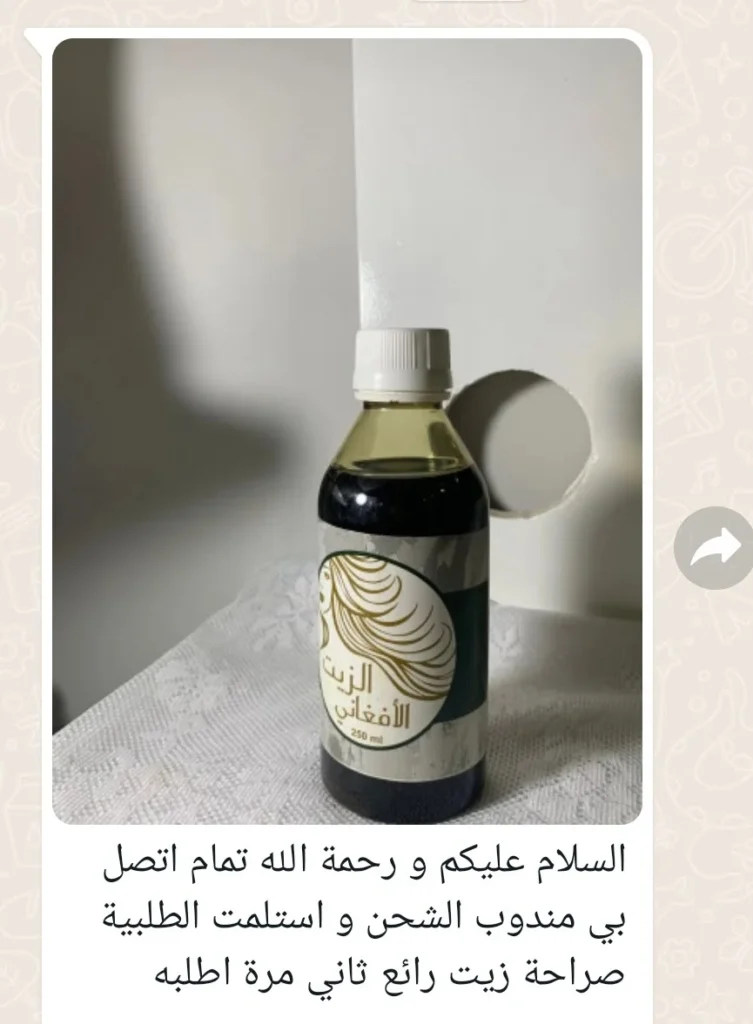Forward the oil bottle photo message
The height and width of the screenshot is (1024, 753).
[x=714, y=547]
